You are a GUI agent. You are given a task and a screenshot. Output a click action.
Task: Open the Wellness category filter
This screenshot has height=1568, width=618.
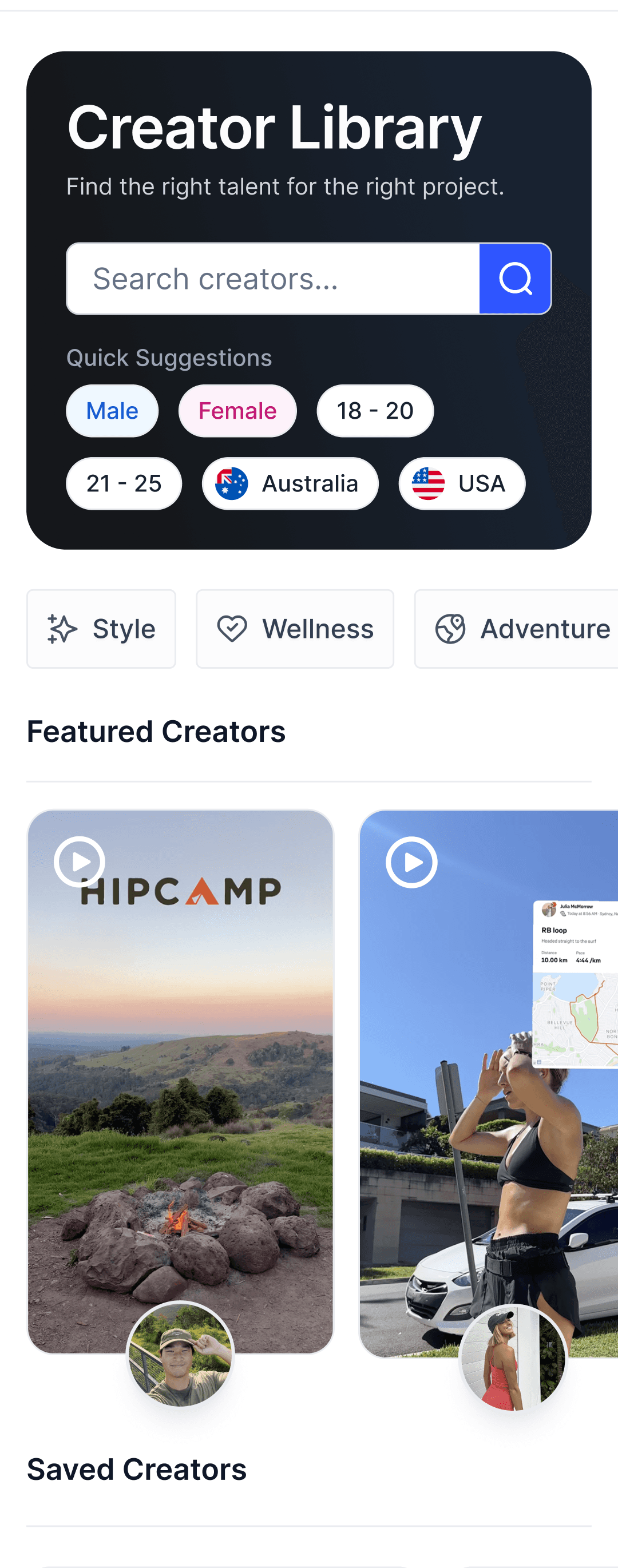point(295,629)
